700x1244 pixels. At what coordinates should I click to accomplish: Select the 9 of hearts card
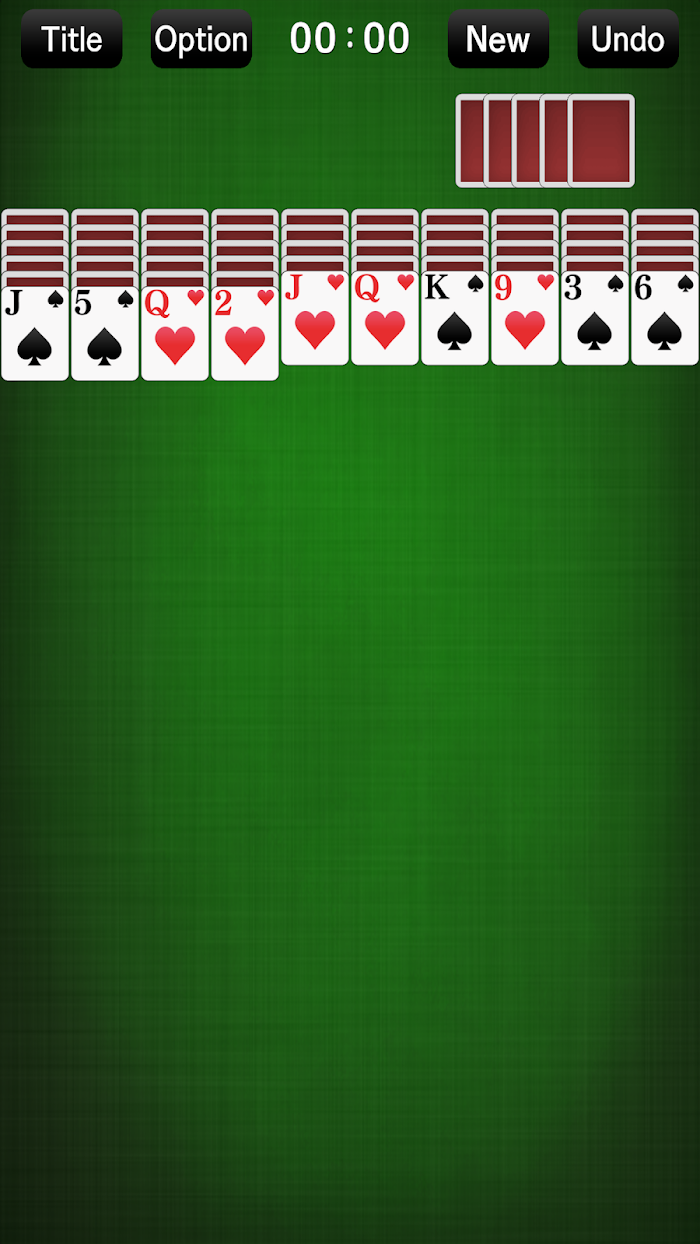(x=525, y=318)
